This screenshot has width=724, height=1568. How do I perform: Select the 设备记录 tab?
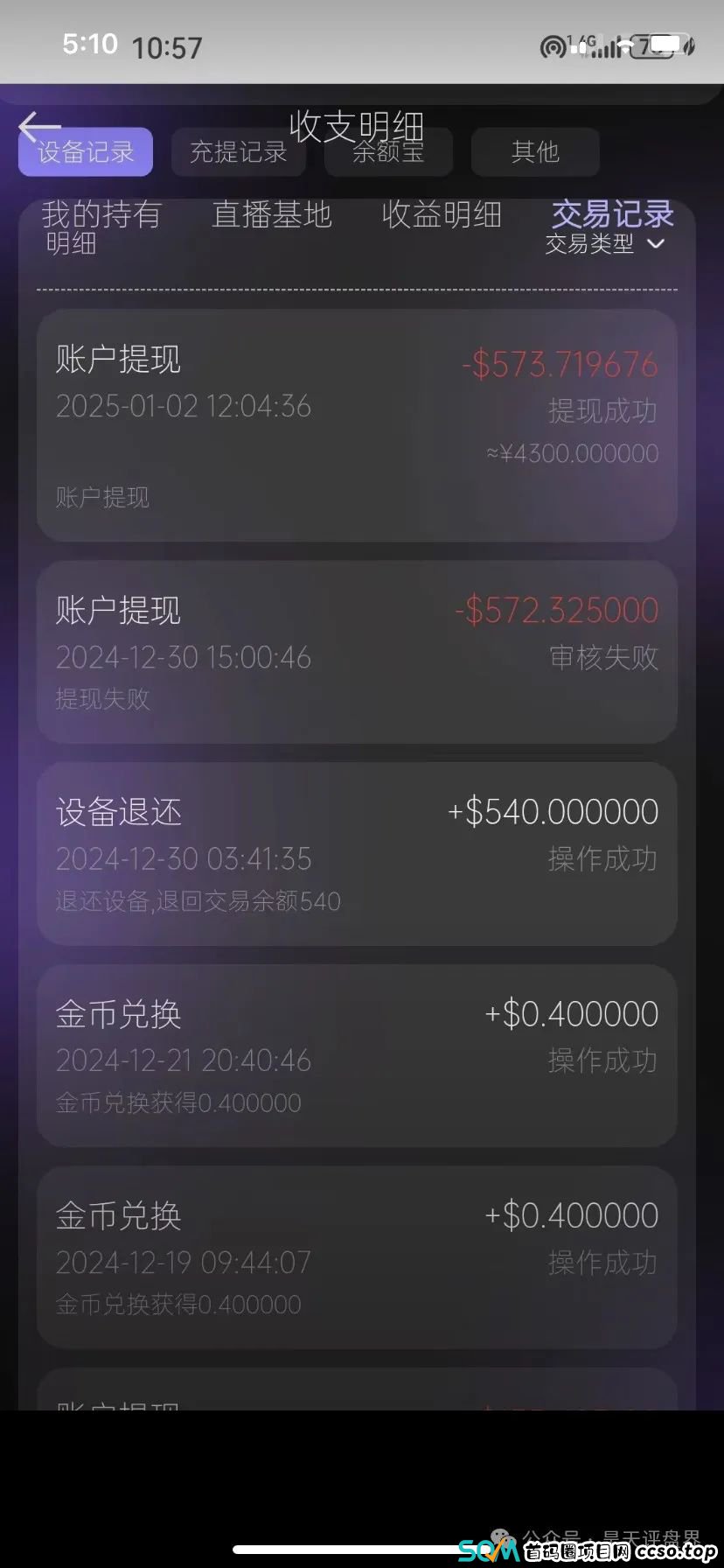pos(85,151)
